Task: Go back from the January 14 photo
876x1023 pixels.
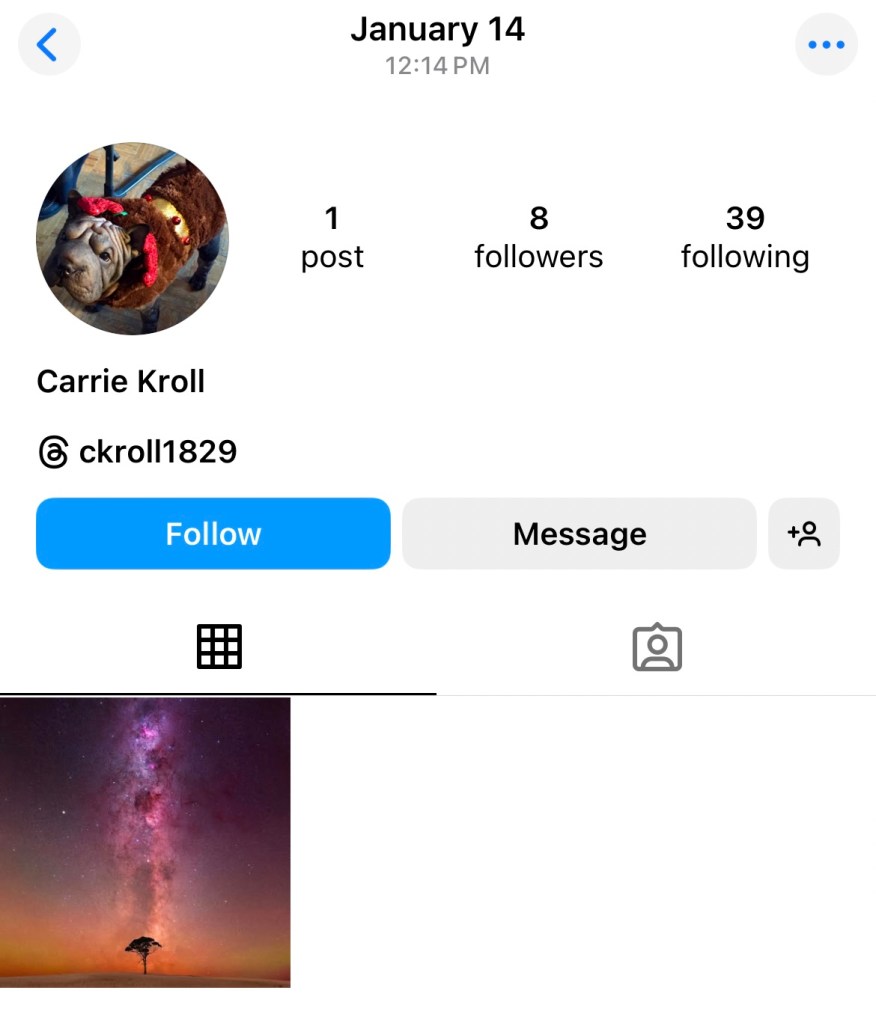Action: click(x=48, y=44)
